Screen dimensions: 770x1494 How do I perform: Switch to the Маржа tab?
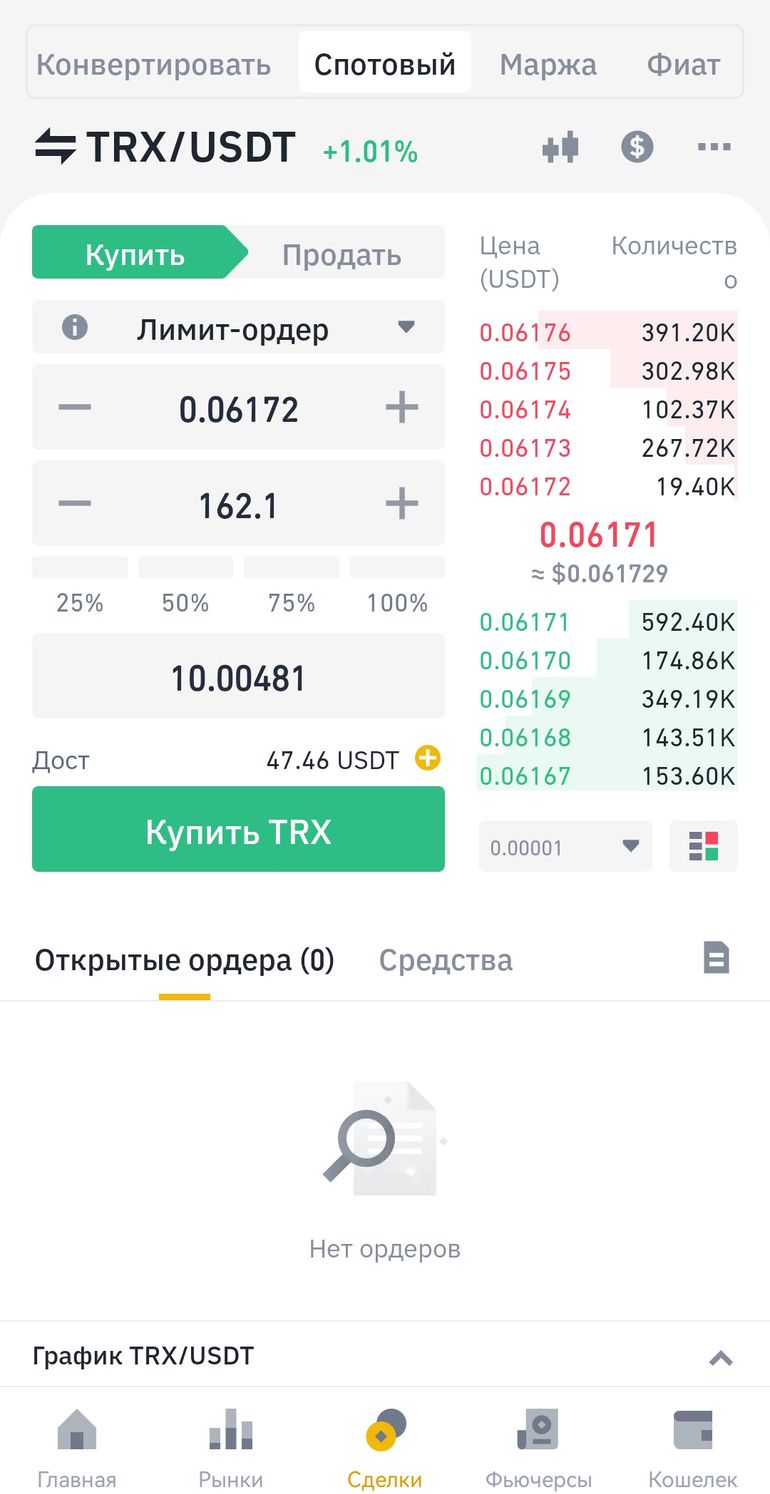pyautogui.click(x=548, y=65)
